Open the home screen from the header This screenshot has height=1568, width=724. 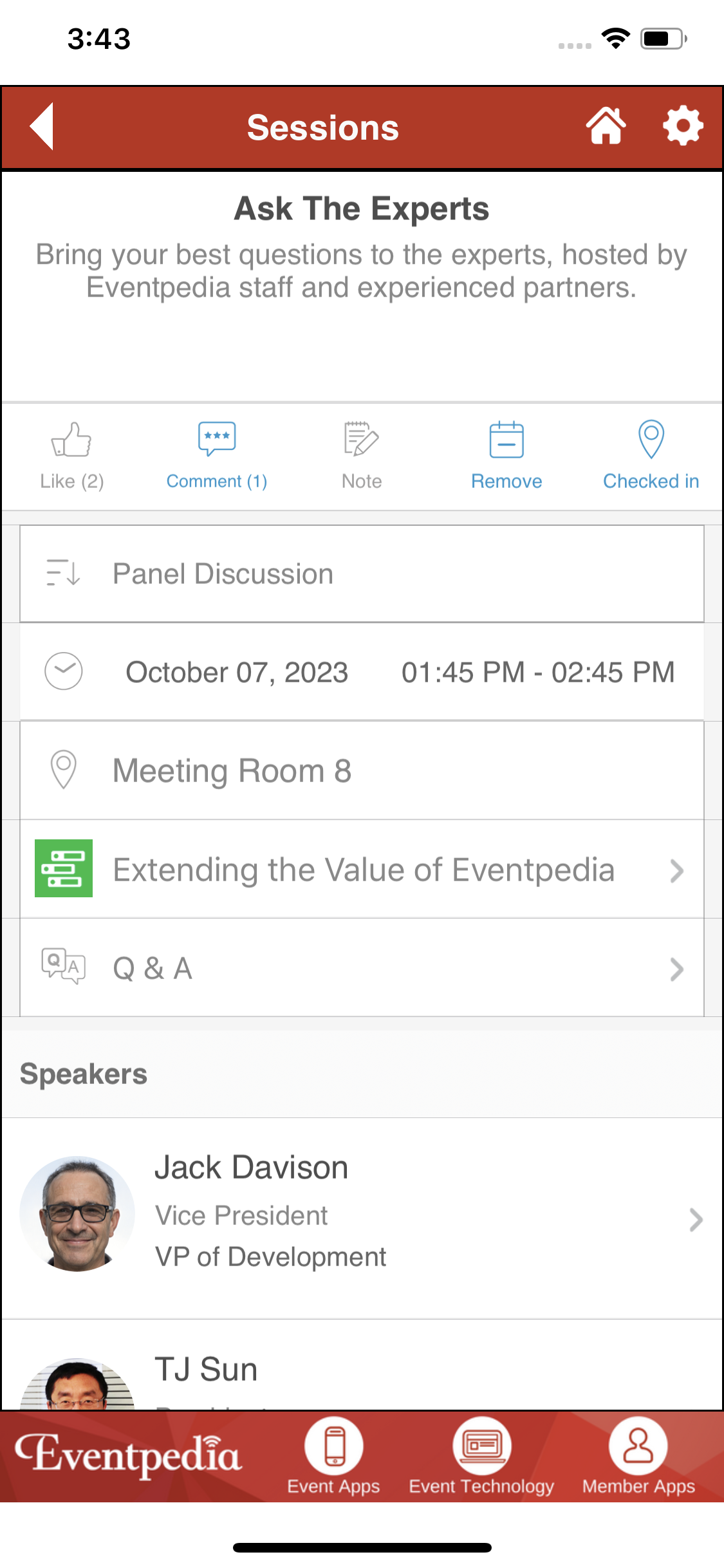tap(607, 126)
